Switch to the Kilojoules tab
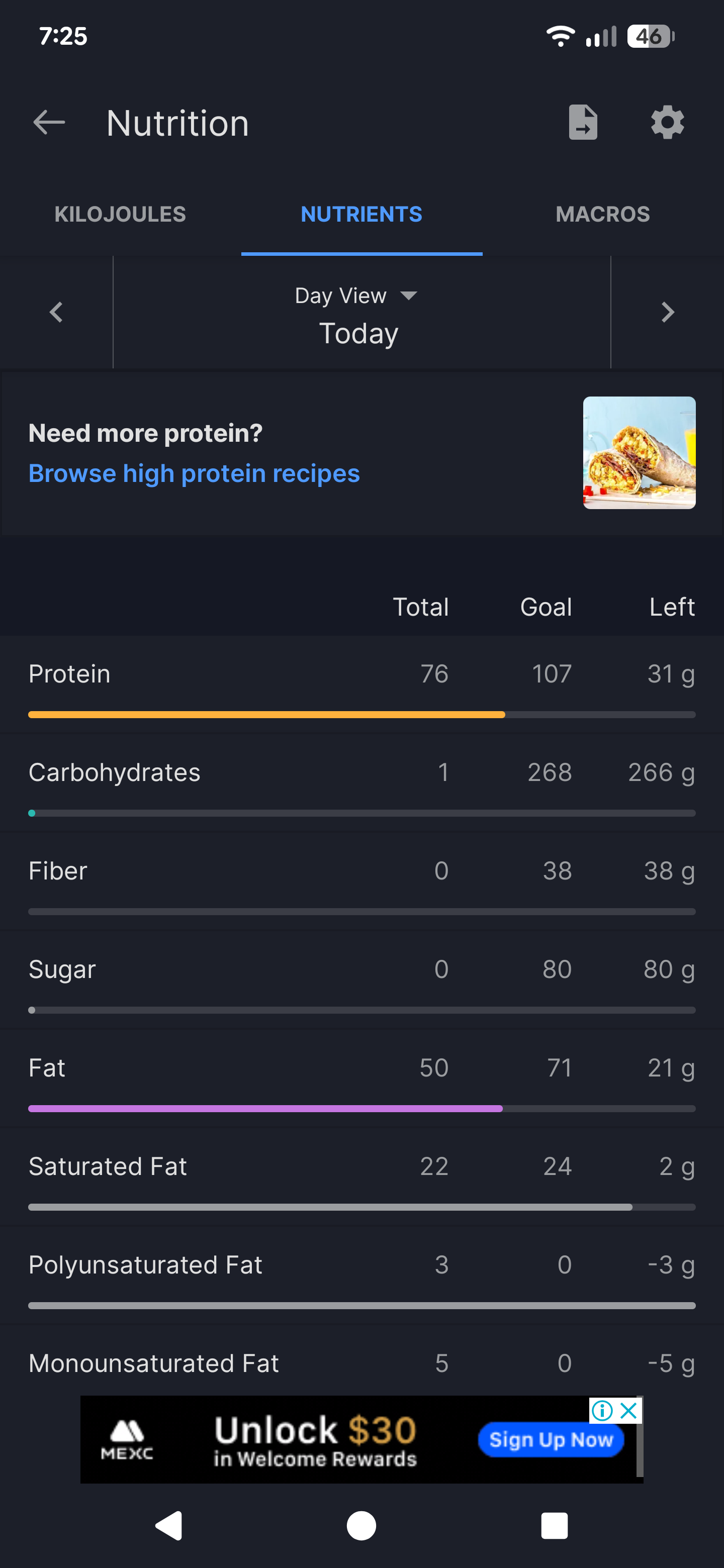Image resolution: width=724 pixels, height=1568 pixels. (x=120, y=214)
